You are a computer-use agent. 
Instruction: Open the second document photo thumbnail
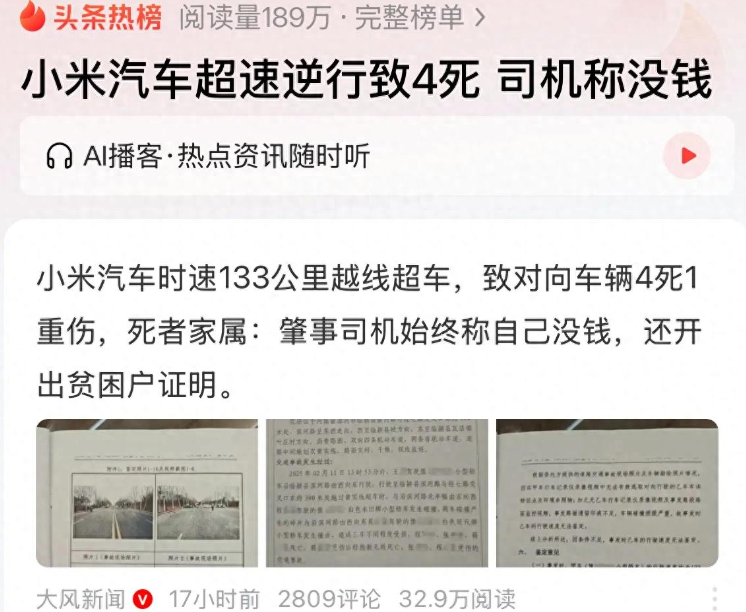pyautogui.click(x=377, y=493)
